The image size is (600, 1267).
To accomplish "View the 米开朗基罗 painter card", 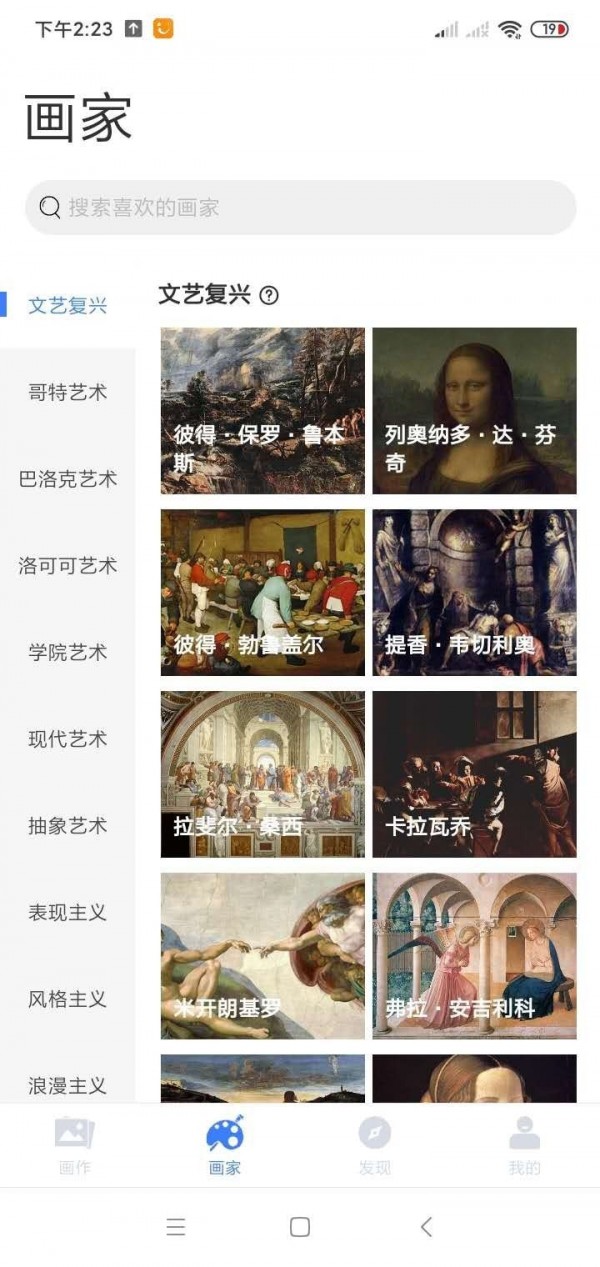I will pyautogui.click(x=262, y=956).
